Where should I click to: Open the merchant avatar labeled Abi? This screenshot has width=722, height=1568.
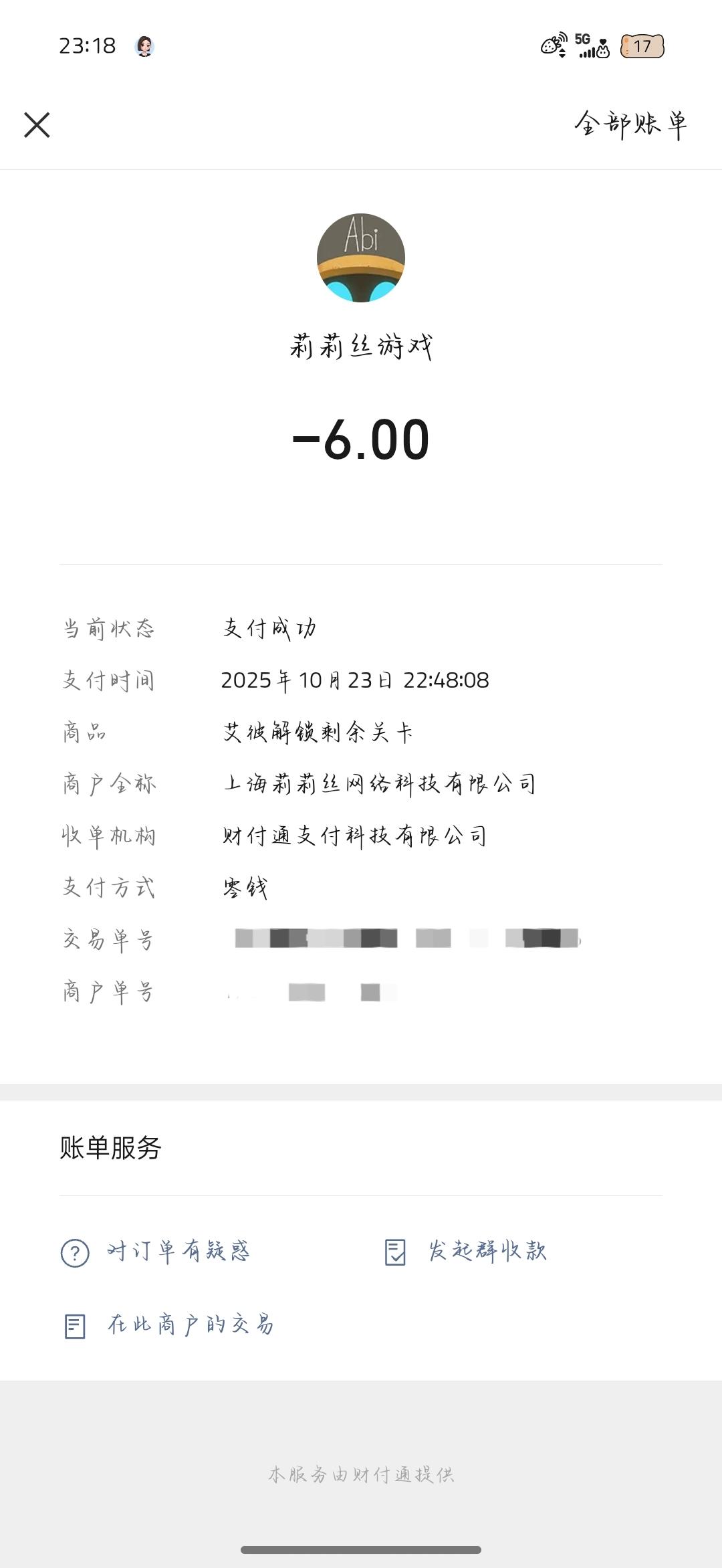361,256
